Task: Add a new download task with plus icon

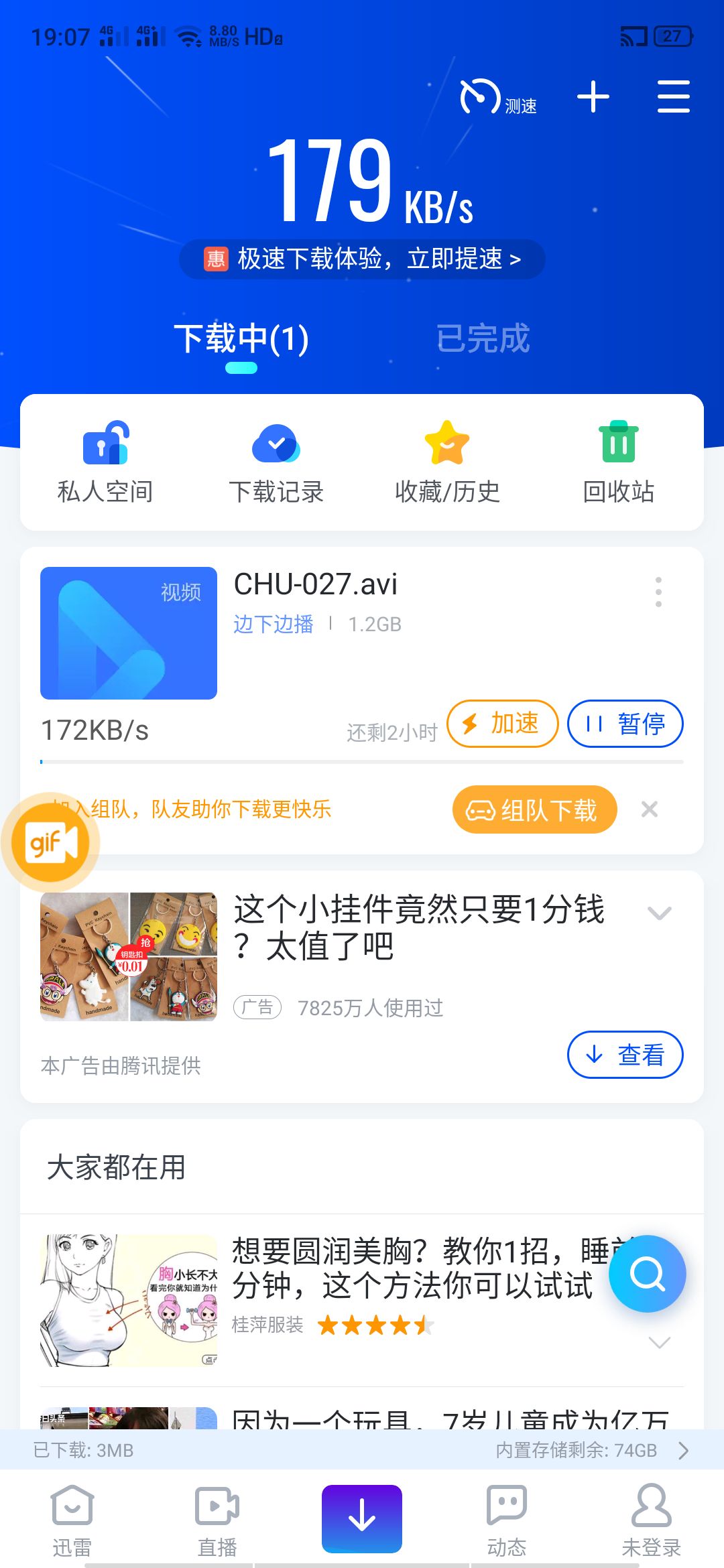Action: coord(593,96)
